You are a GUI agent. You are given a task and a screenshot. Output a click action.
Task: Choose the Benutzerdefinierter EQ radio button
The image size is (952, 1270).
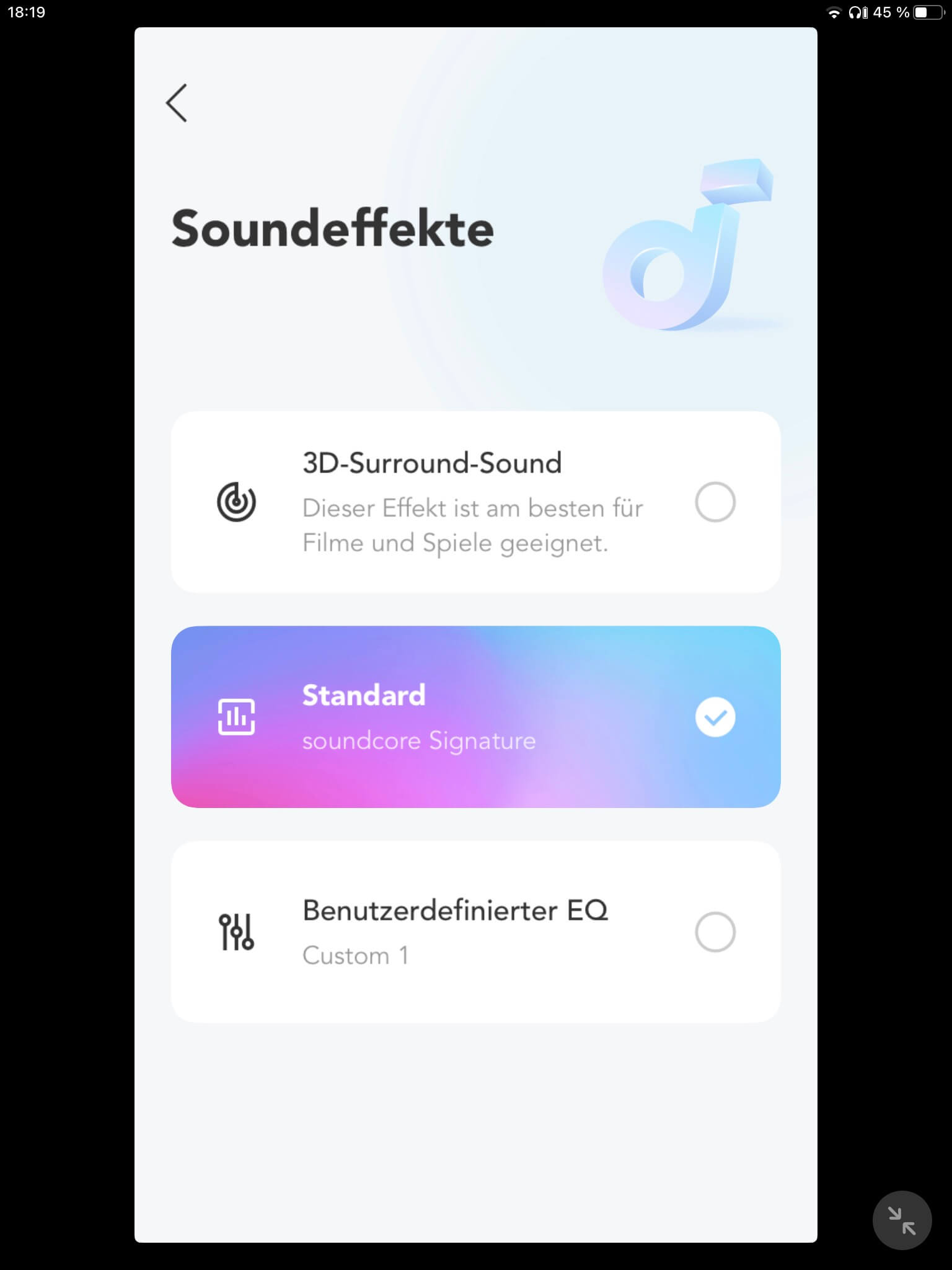pyautogui.click(x=715, y=931)
